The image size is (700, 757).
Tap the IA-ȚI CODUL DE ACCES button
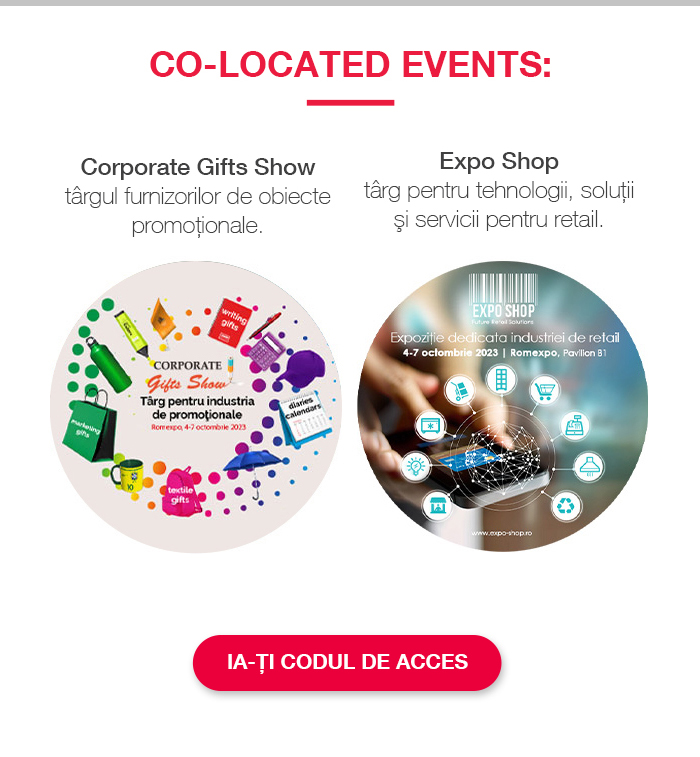(x=347, y=663)
